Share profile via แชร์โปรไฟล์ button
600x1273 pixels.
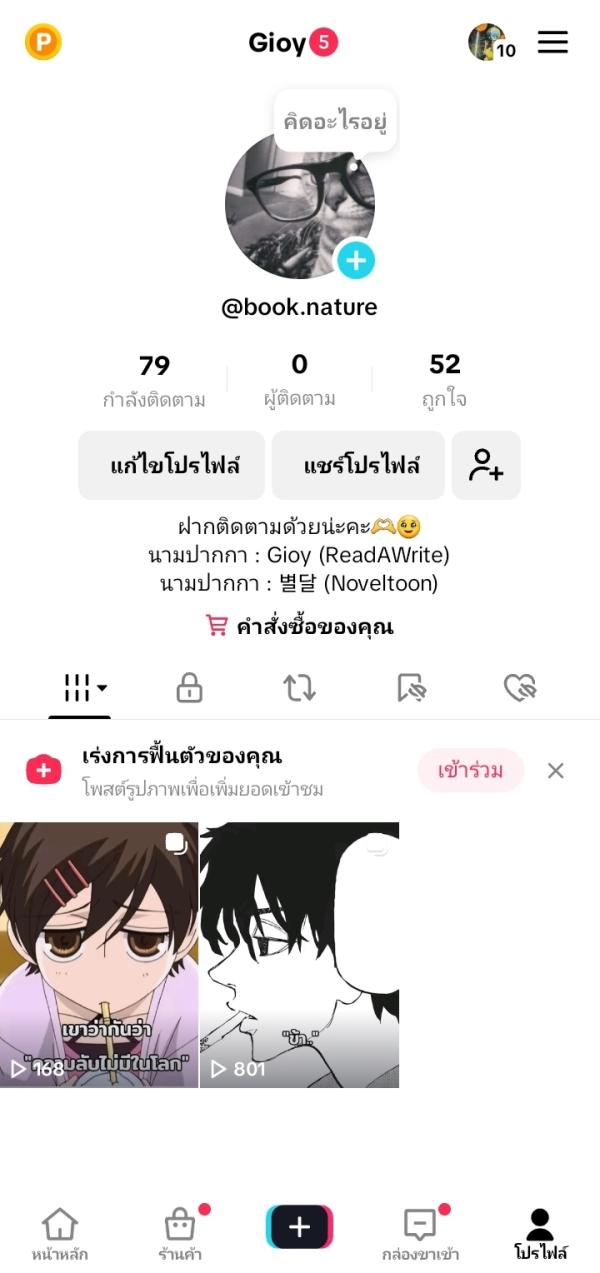[x=358, y=465]
